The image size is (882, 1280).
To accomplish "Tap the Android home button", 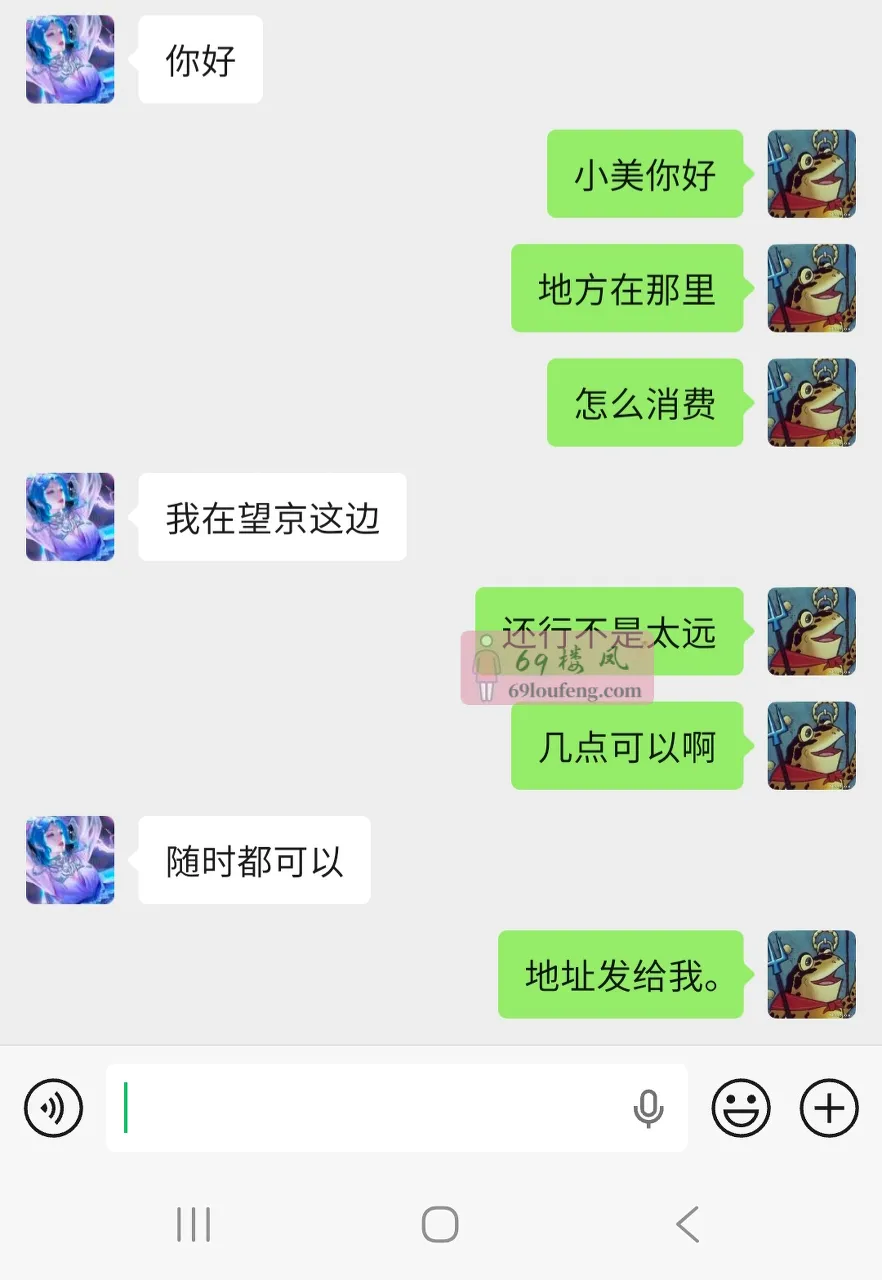I will pos(439,1222).
